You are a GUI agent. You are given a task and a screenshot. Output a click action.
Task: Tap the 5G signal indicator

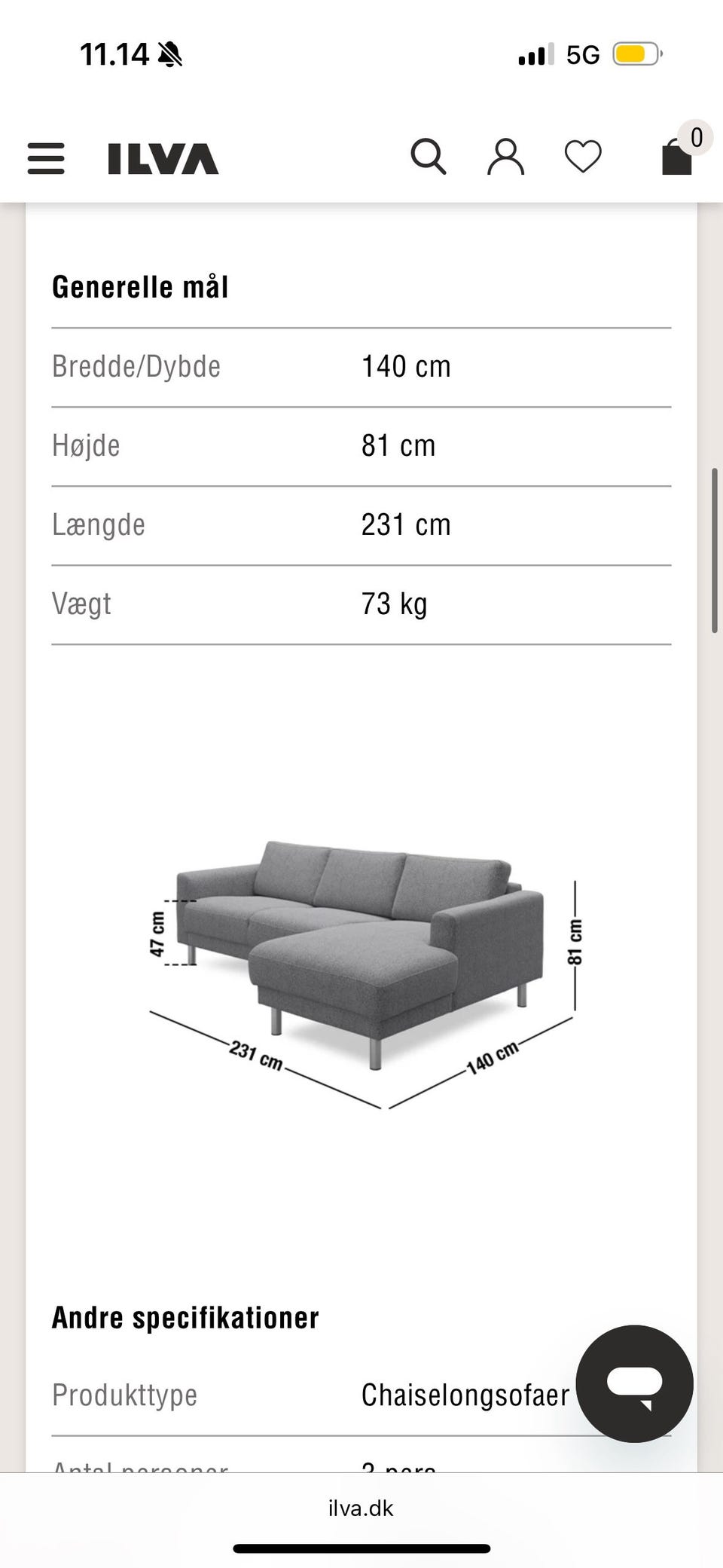(583, 53)
